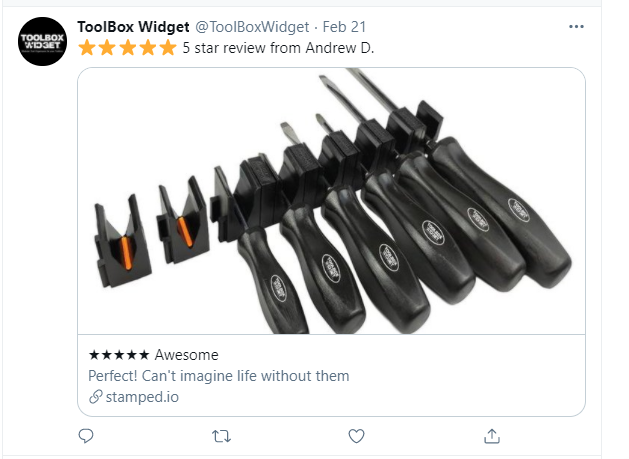Like the ToolBox Widget tweet
The width and height of the screenshot is (629, 459).
(356, 436)
